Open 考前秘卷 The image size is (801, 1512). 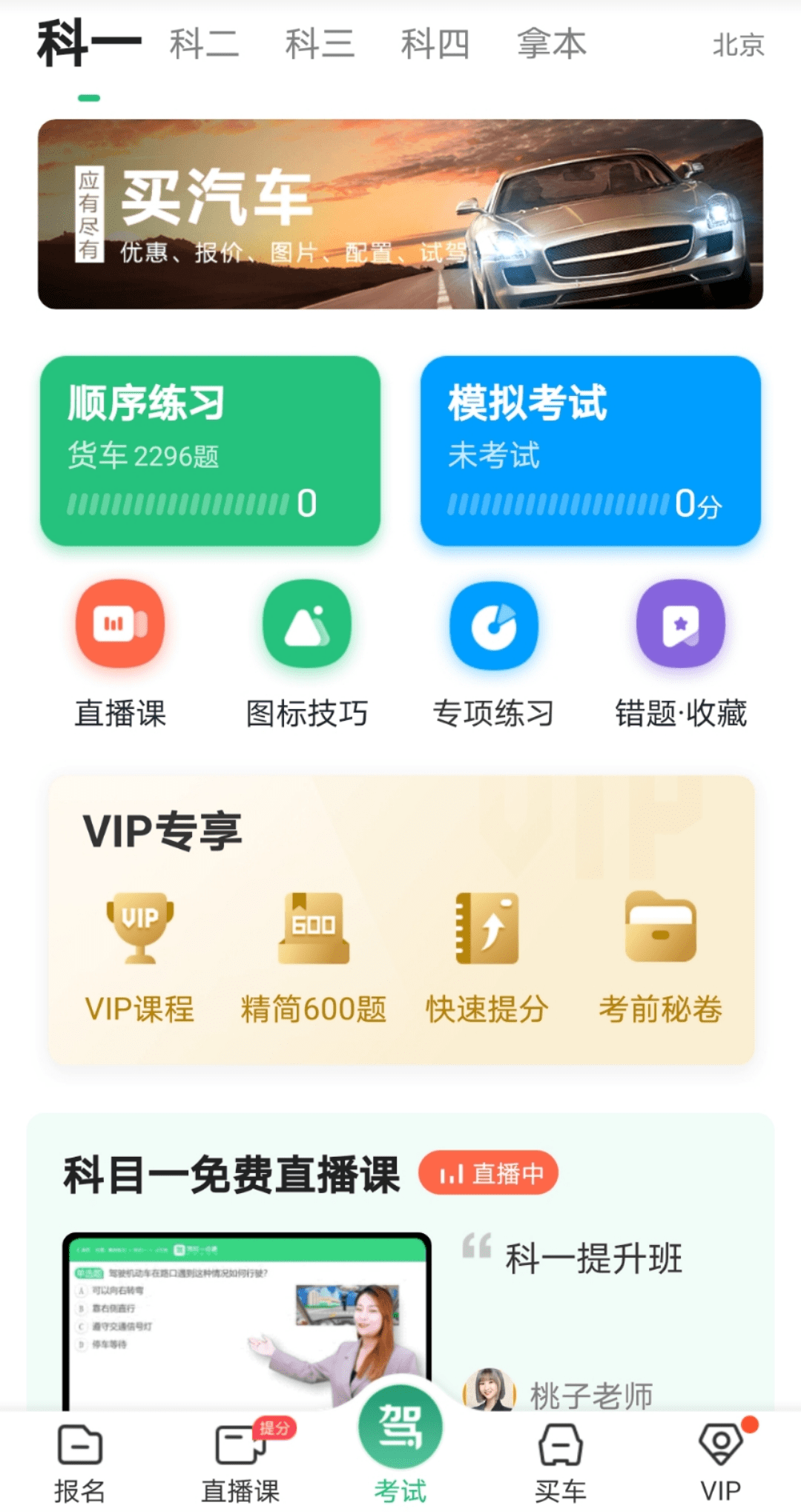click(x=660, y=957)
